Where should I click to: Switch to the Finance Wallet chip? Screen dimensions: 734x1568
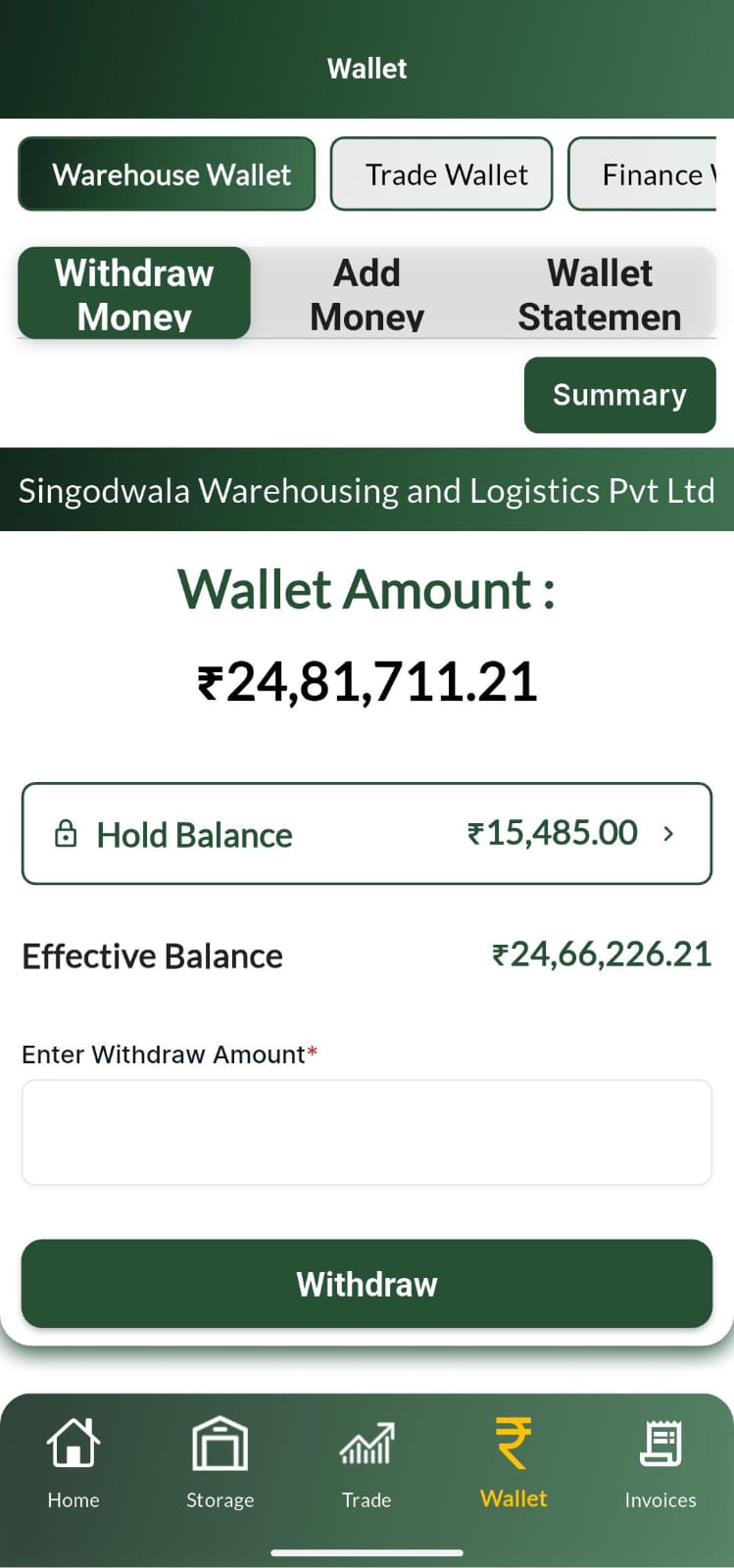click(x=645, y=174)
